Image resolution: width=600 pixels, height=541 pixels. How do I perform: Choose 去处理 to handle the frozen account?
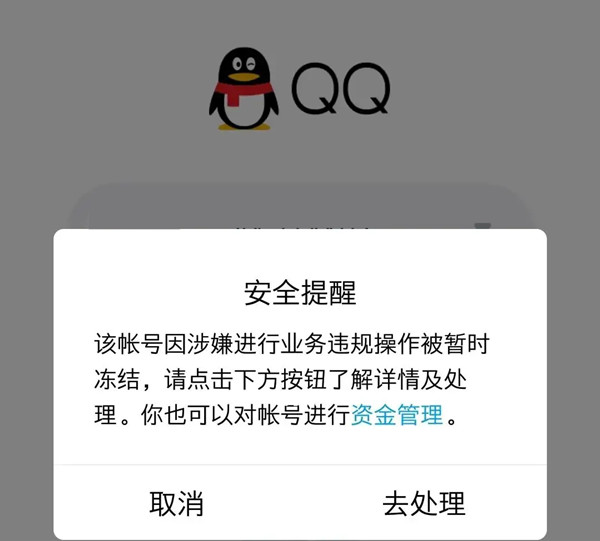423,503
